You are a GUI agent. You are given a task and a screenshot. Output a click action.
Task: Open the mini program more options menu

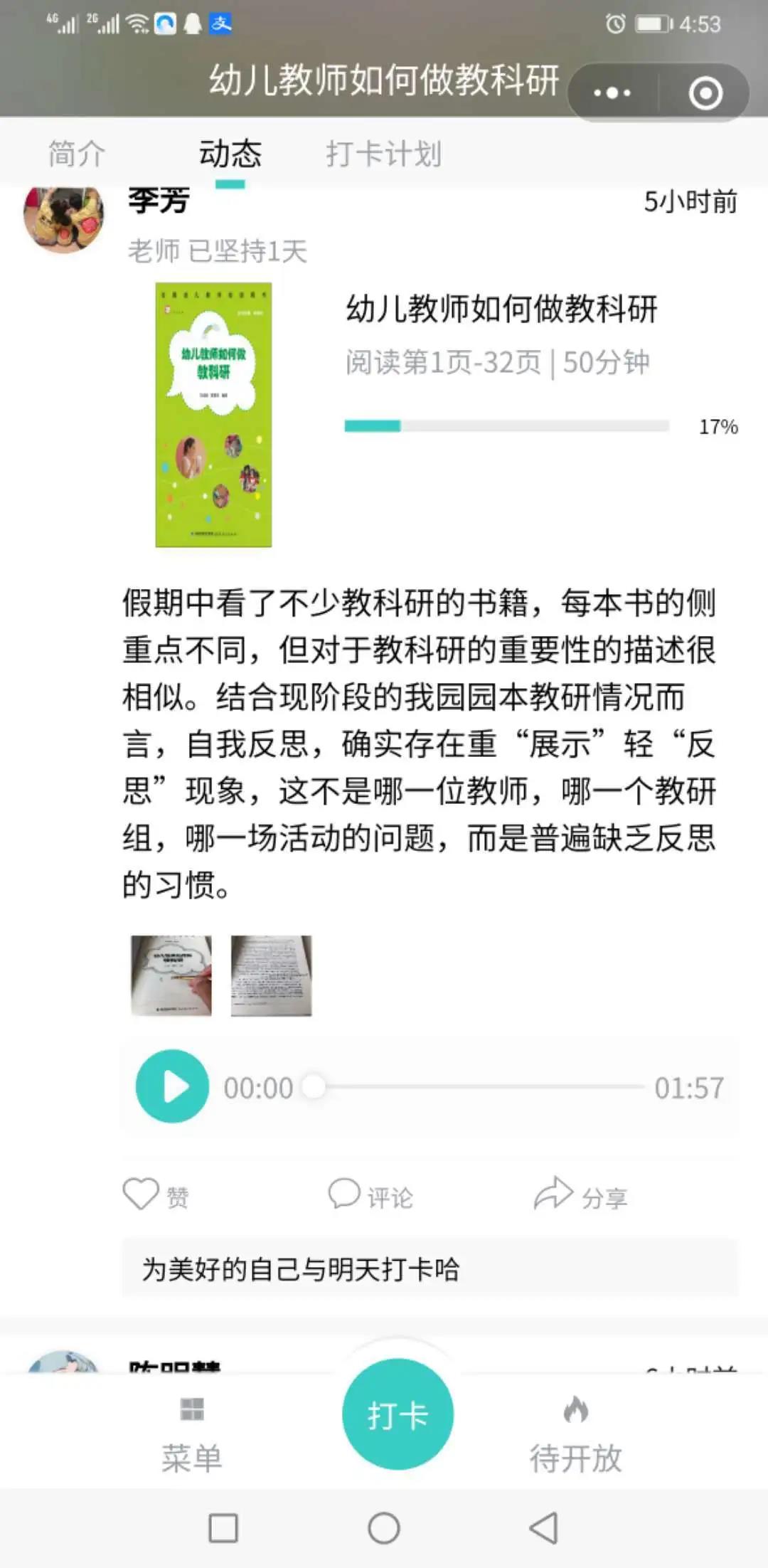click(612, 93)
